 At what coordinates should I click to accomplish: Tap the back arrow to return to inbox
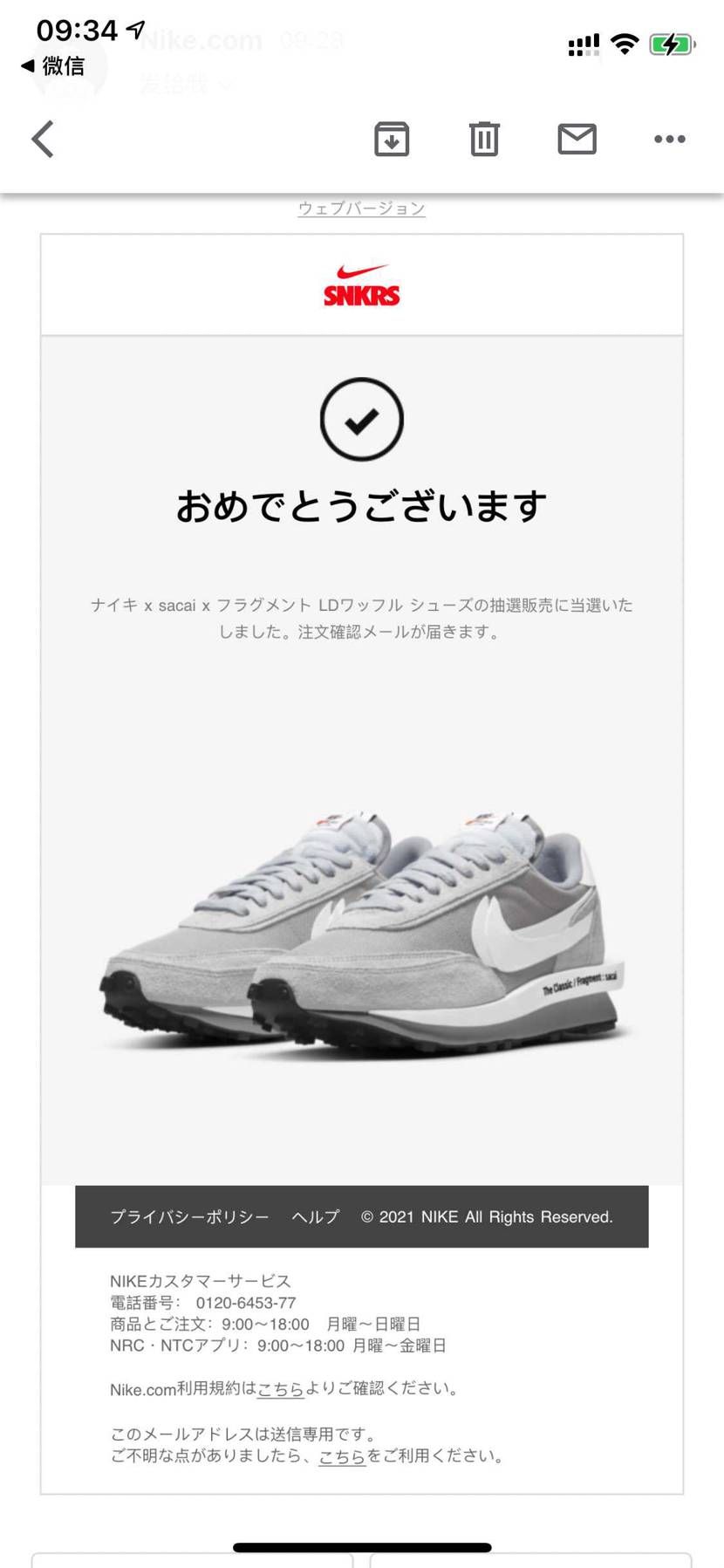[41, 139]
